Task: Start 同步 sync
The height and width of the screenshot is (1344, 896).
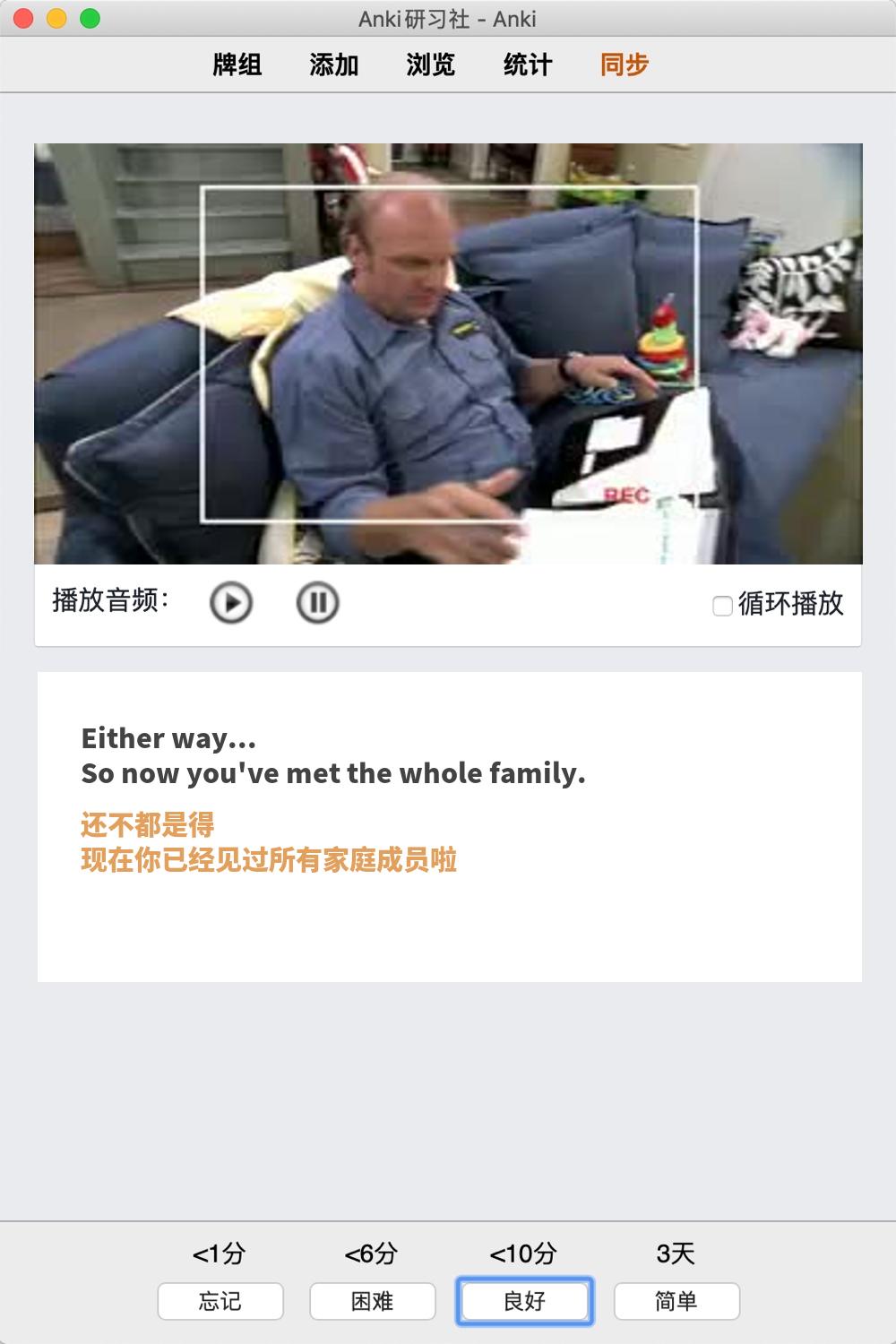Action: 625,65
